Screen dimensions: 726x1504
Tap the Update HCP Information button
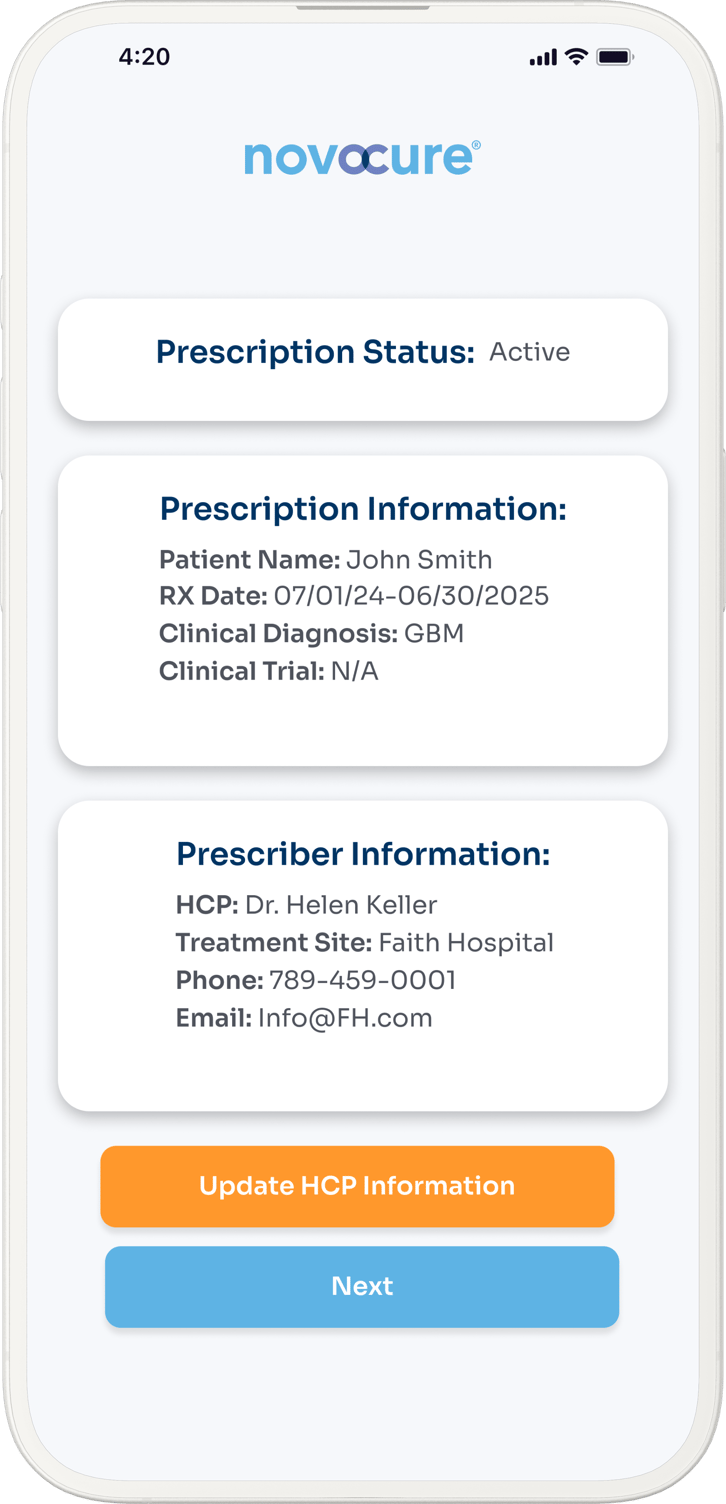357,1186
